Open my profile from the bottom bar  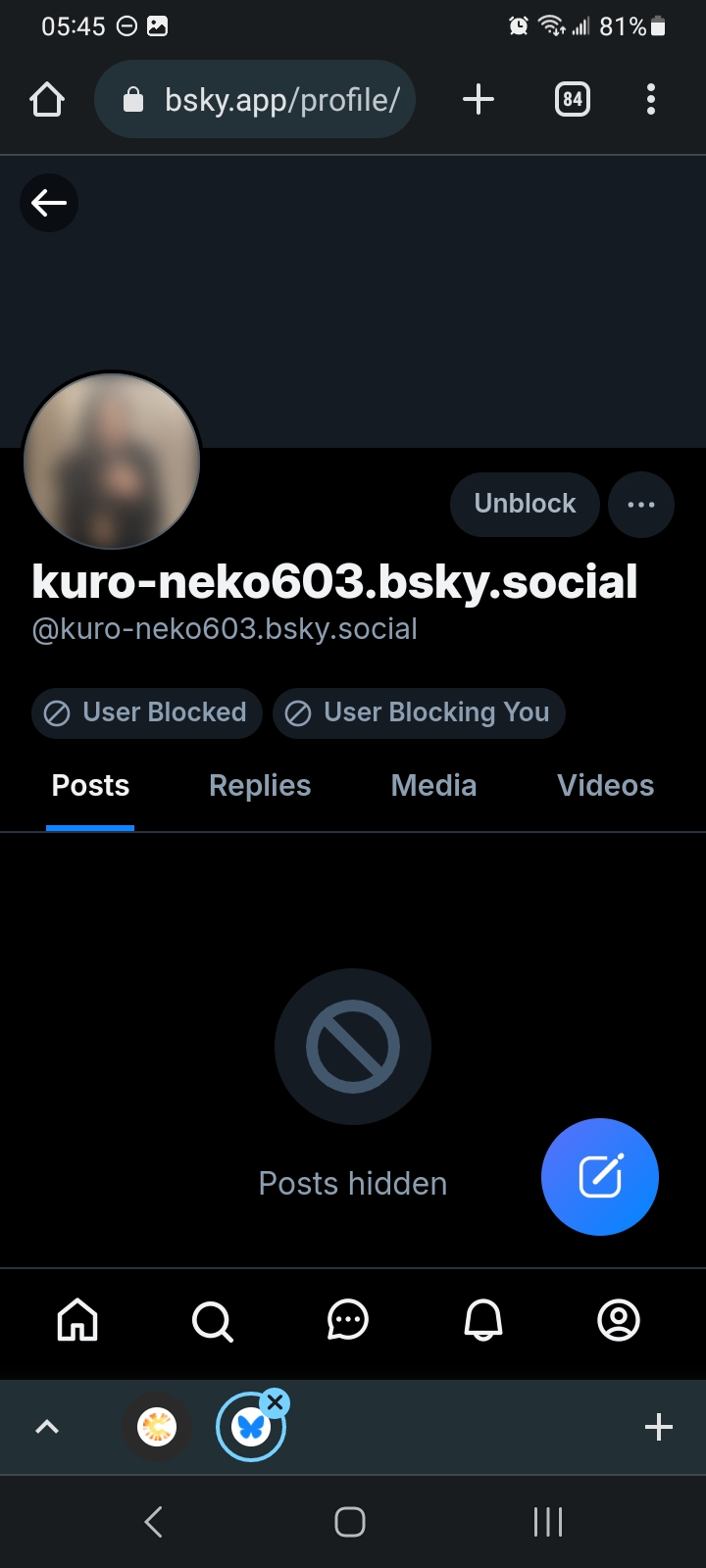[x=618, y=1320]
